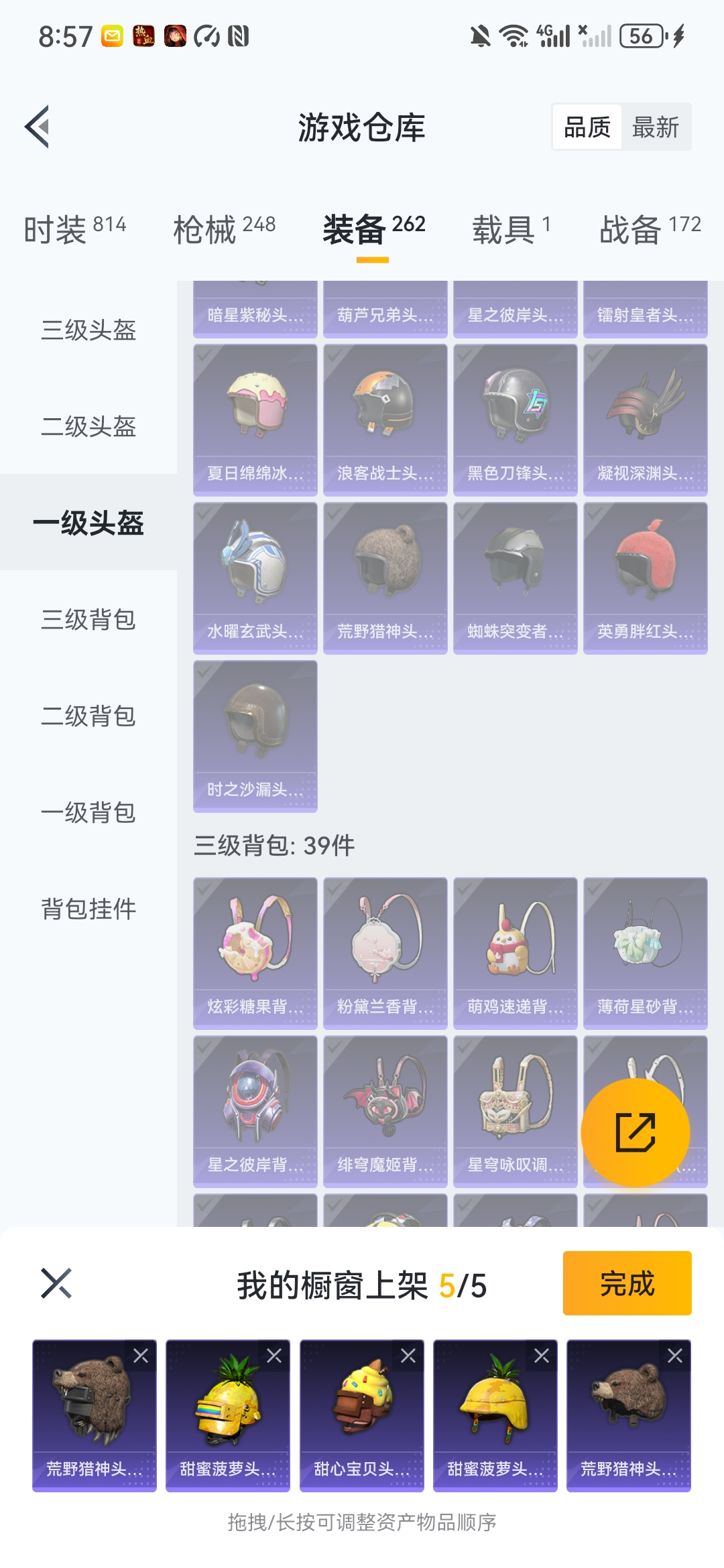Viewport: 724px width, 1568px height.
Task: Jump to 三级背包 category
Action: coord(88,619)
